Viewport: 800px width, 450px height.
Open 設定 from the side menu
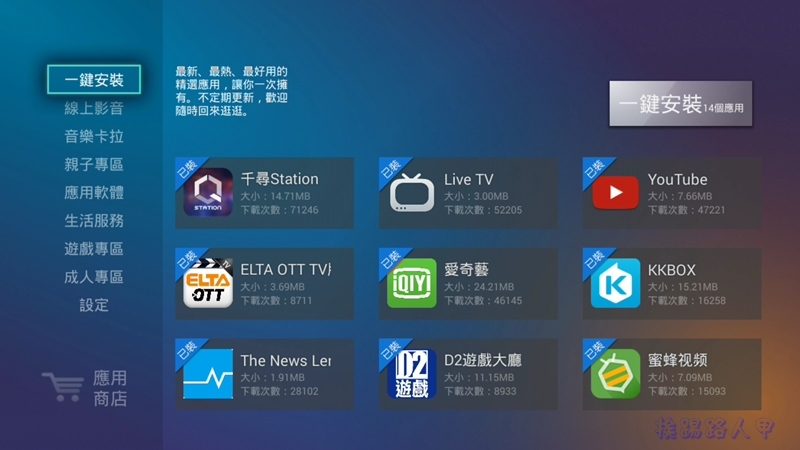coord(93,305)
